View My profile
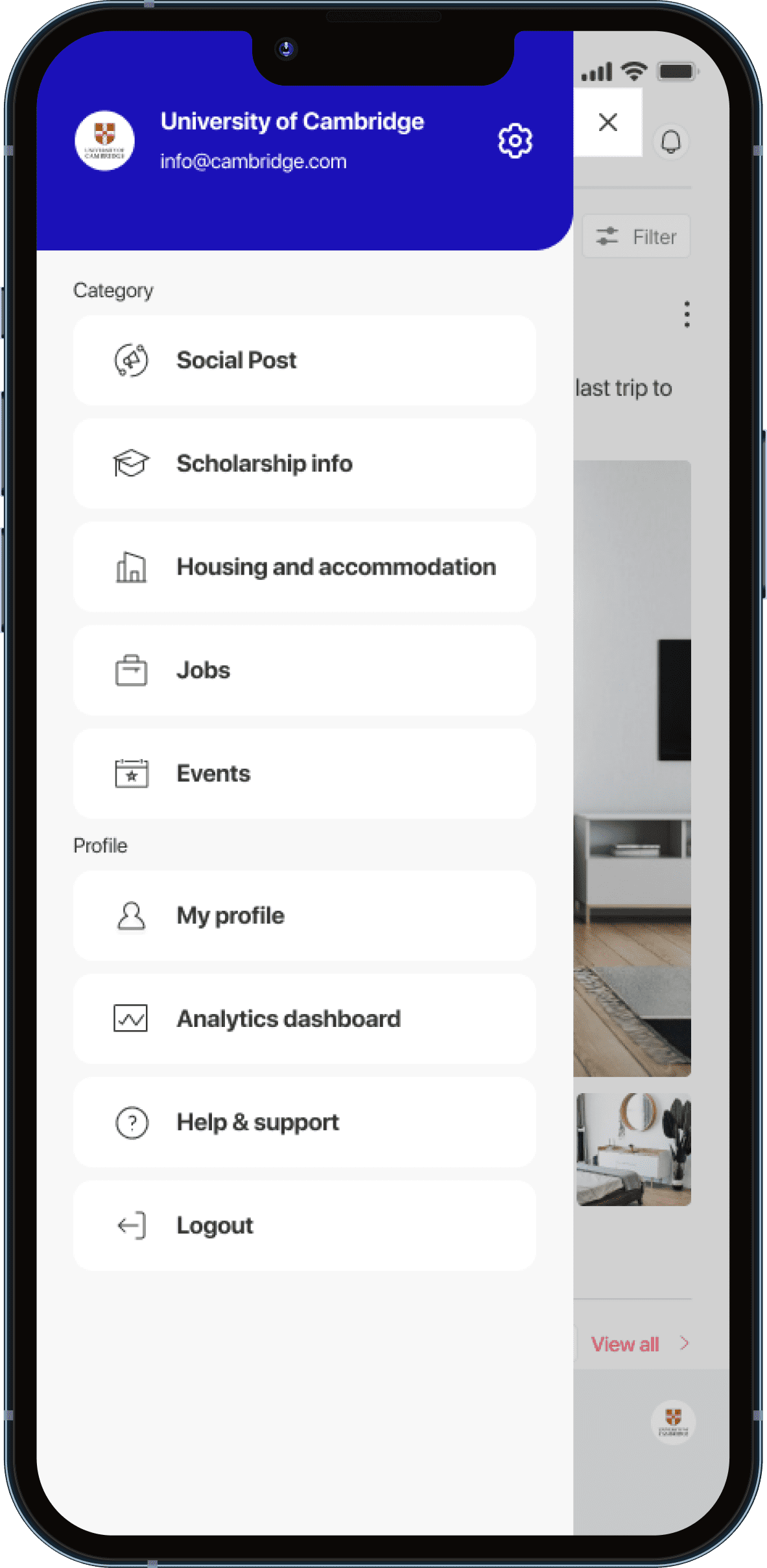767x1568 pixels. tap(305, 915)
